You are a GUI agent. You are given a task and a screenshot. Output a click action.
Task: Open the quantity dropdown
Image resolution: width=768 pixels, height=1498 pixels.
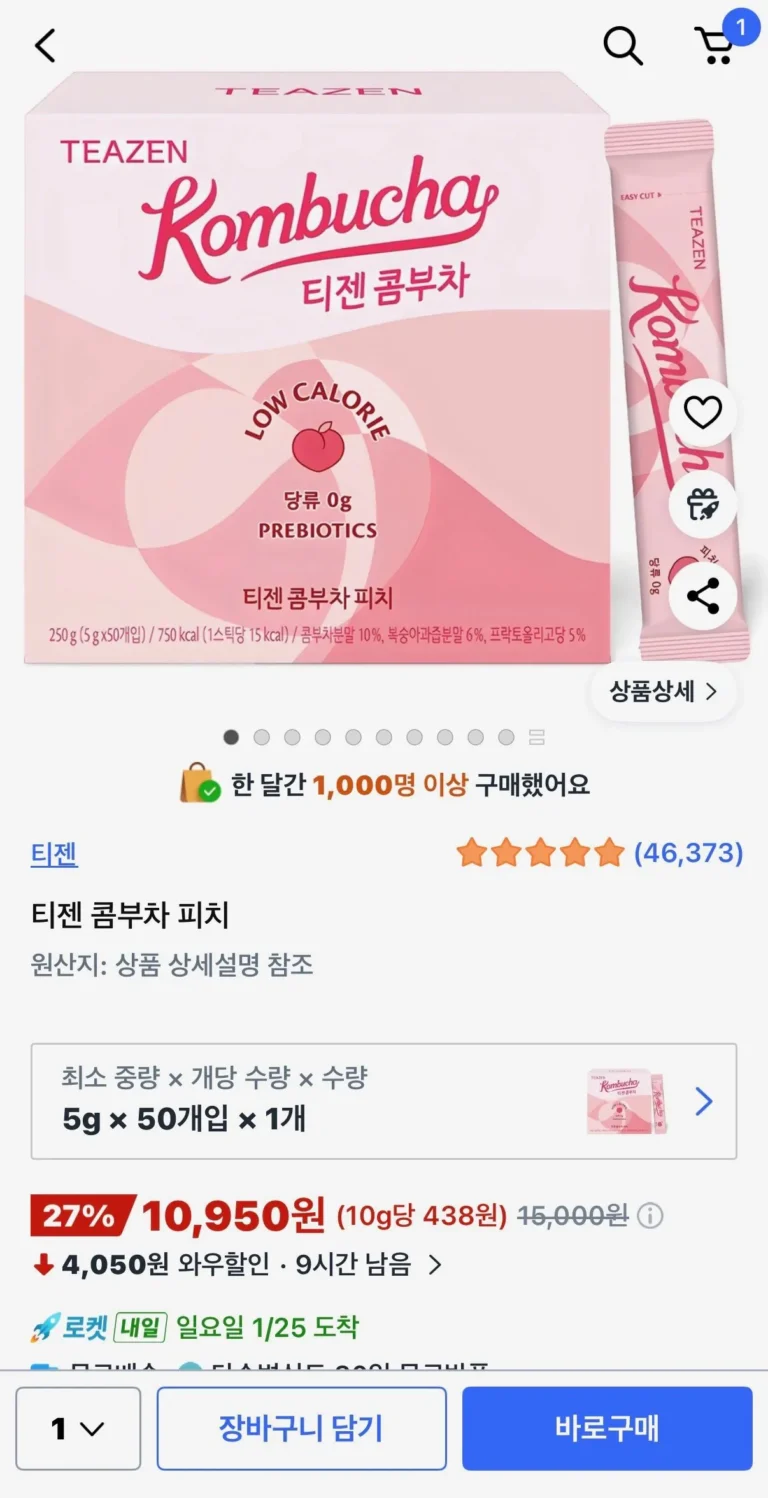[x=78, y=1428]
